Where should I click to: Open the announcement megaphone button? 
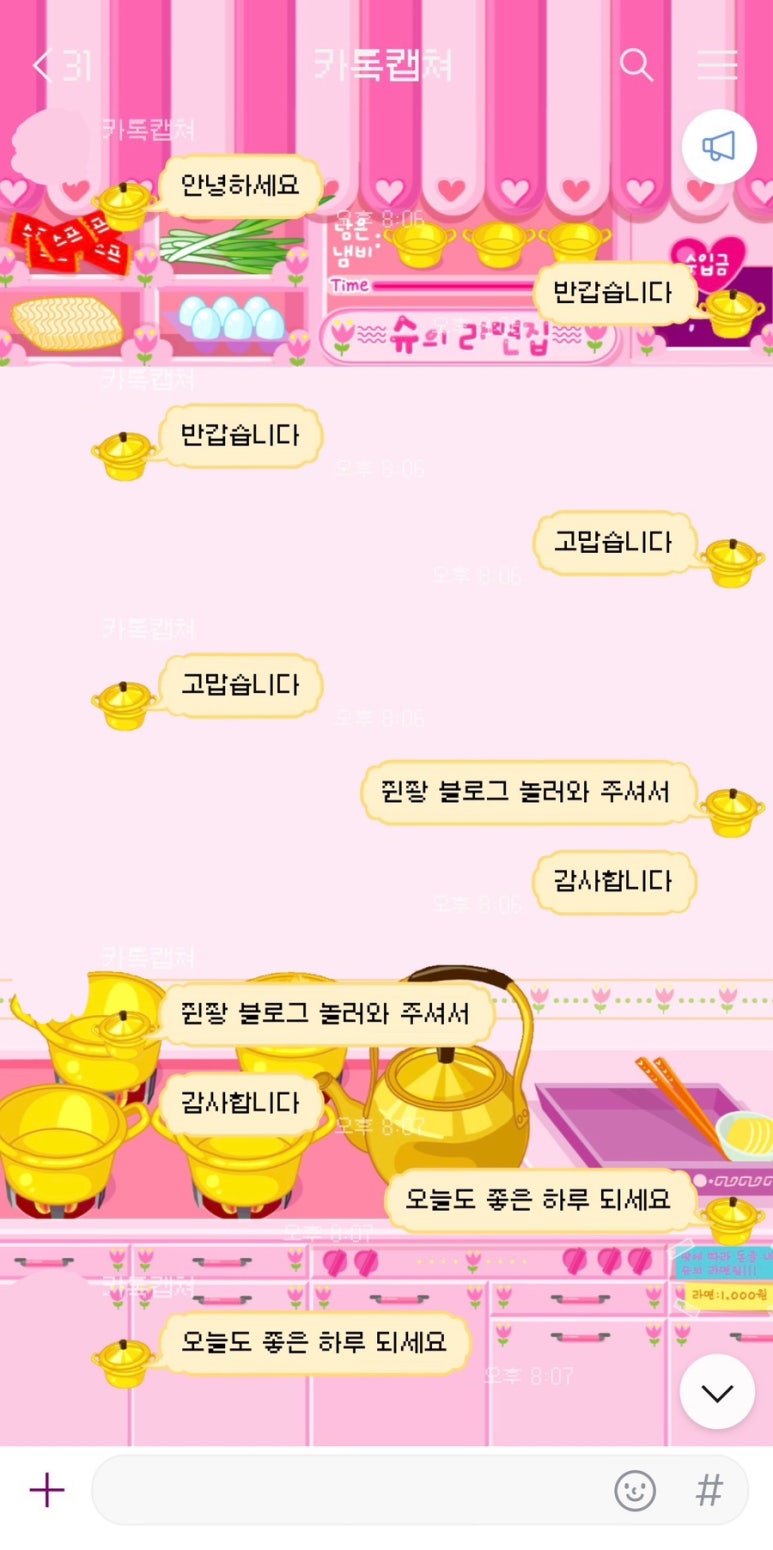point(718,146)
